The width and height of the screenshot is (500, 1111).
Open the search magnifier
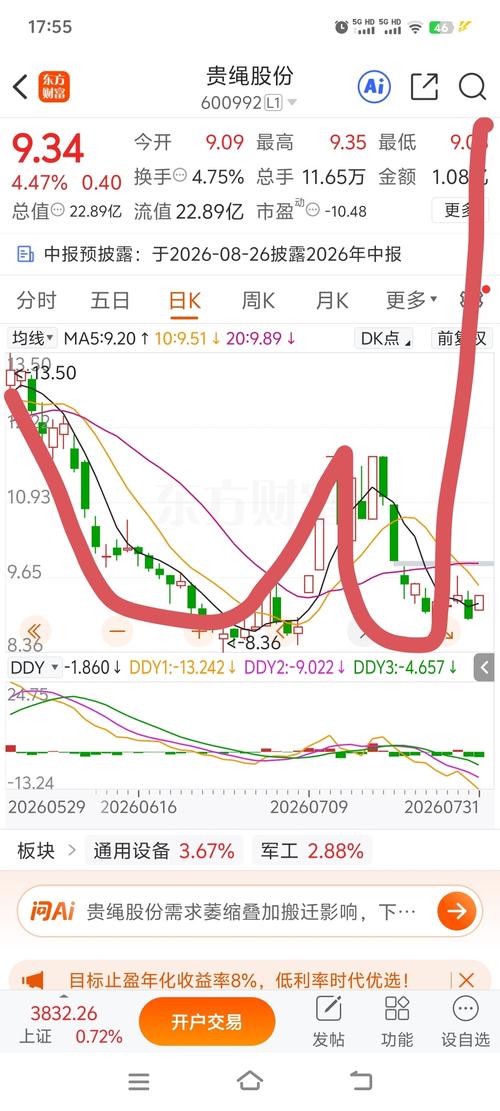point(472,86)
